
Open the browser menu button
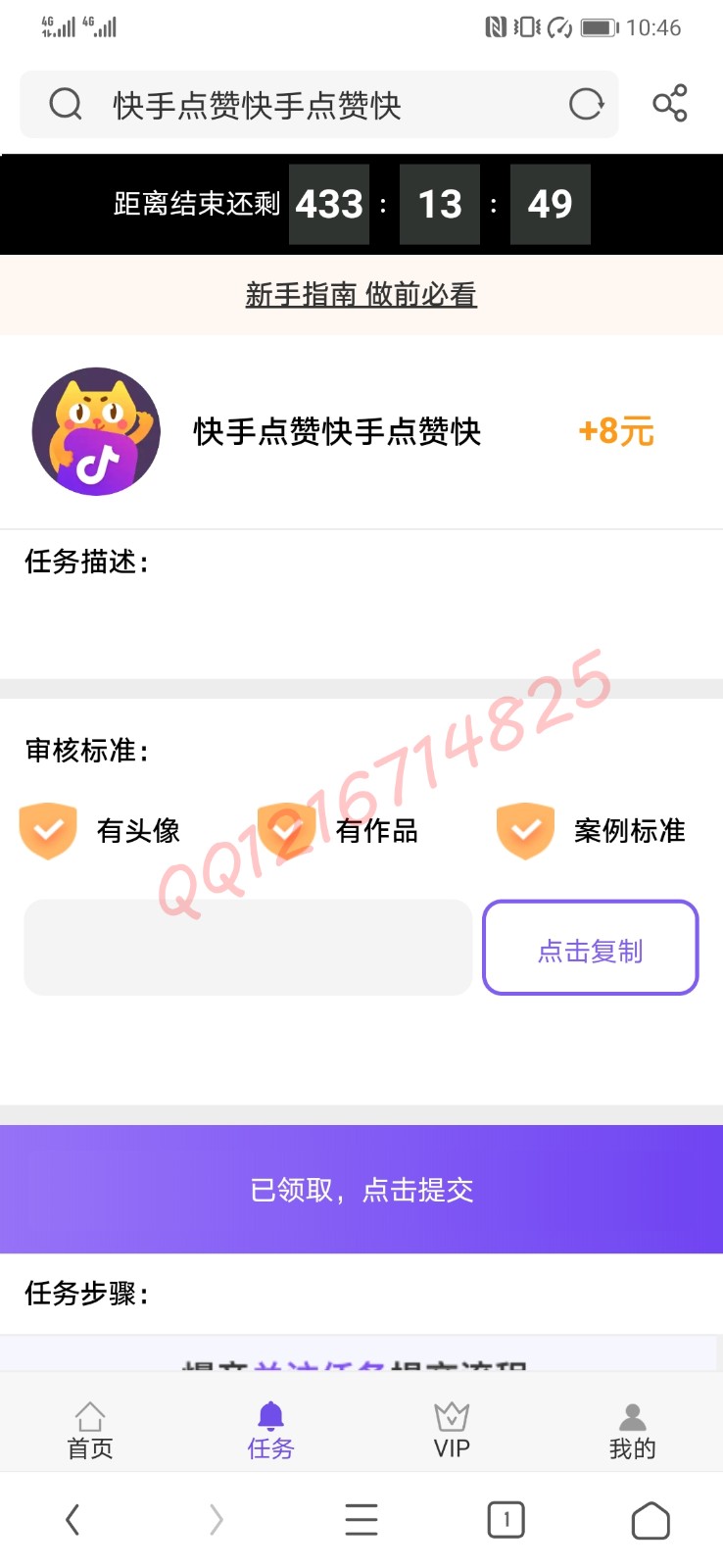pyautogui.click(x=361, y=1520)
